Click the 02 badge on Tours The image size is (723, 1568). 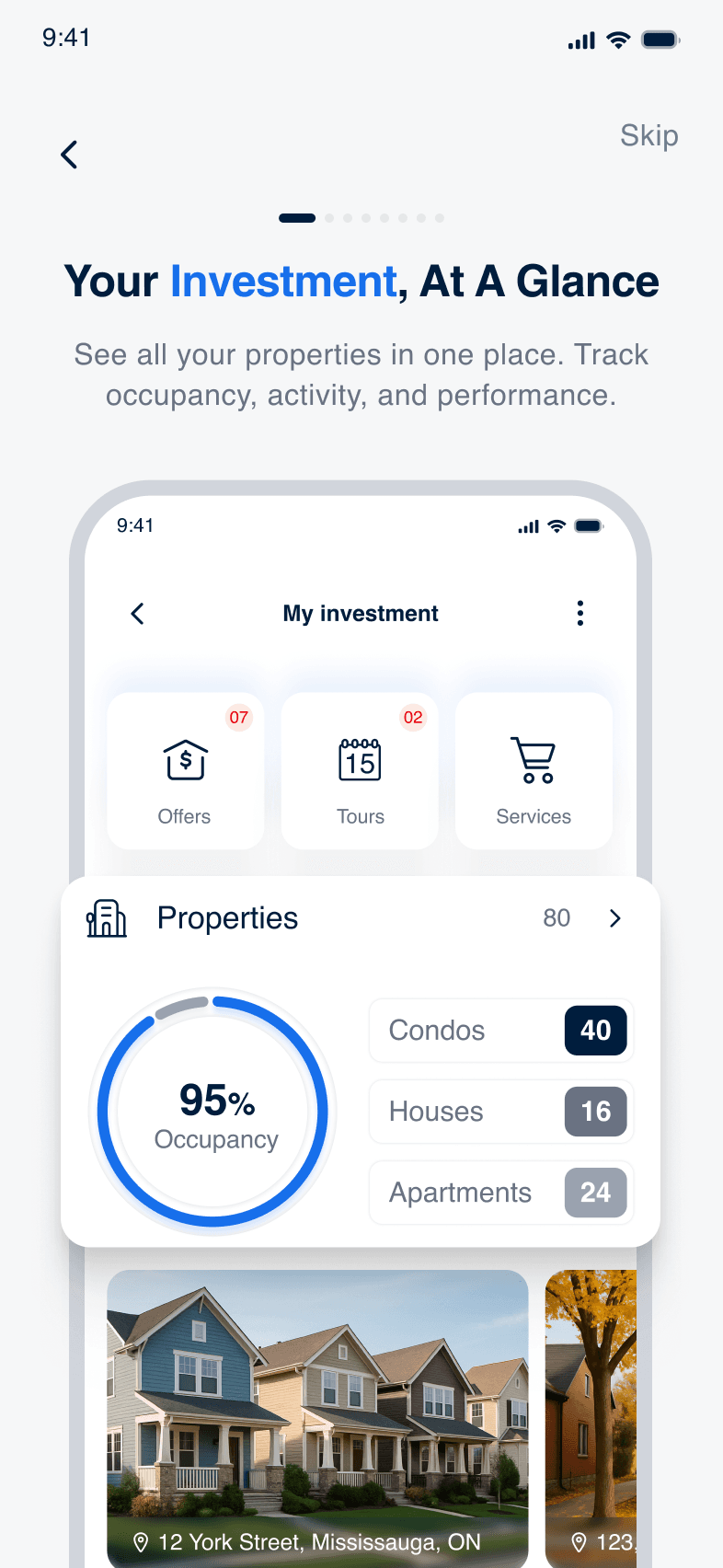click(413, 717)
